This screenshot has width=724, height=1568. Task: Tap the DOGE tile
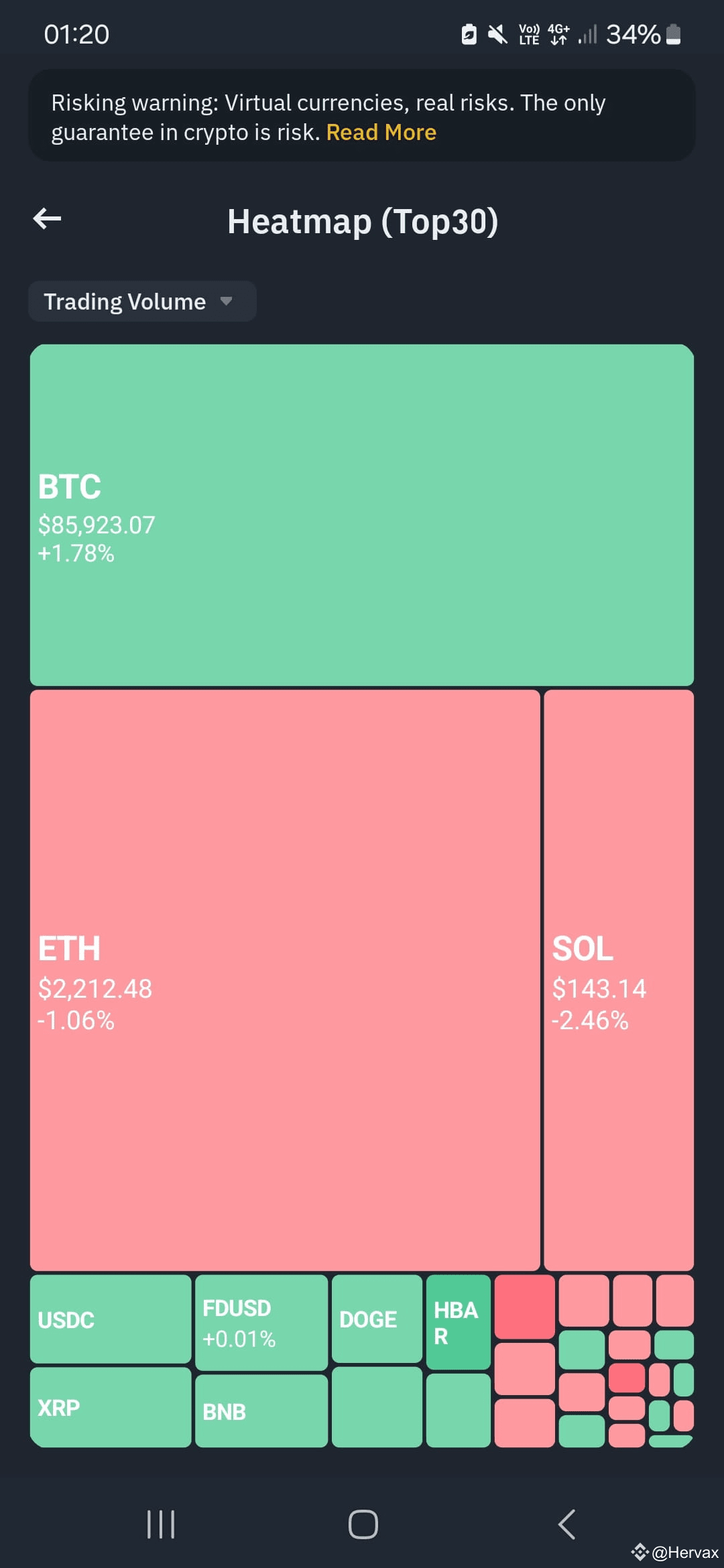pyautogui.click(x=377, y=1319)
